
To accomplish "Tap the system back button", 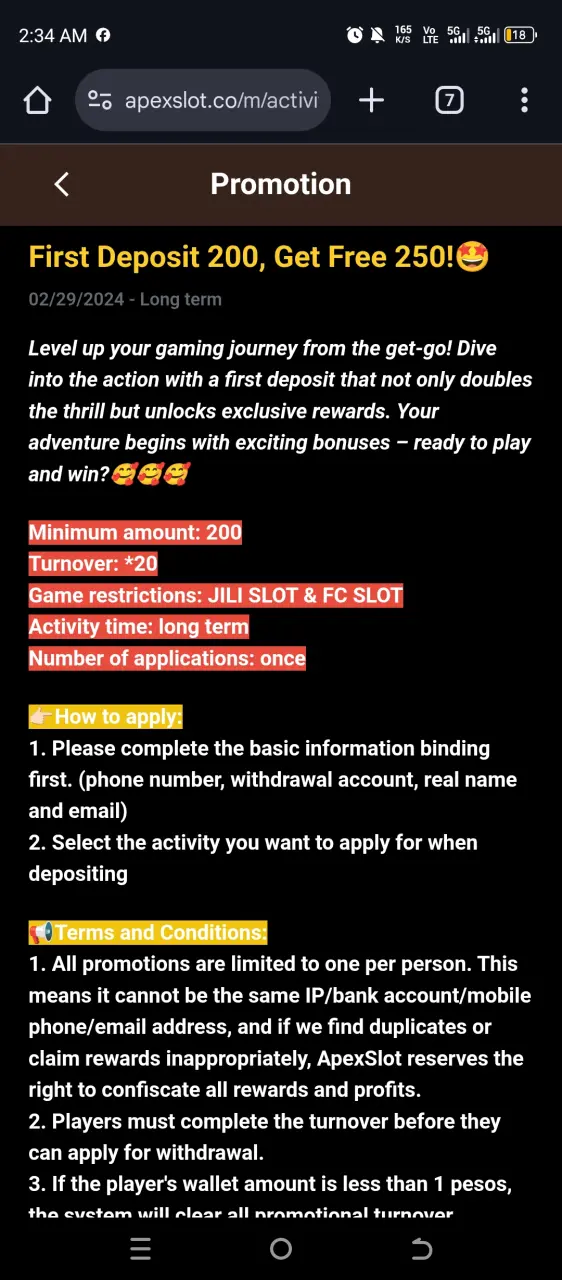I will [x=422, y=1249].
